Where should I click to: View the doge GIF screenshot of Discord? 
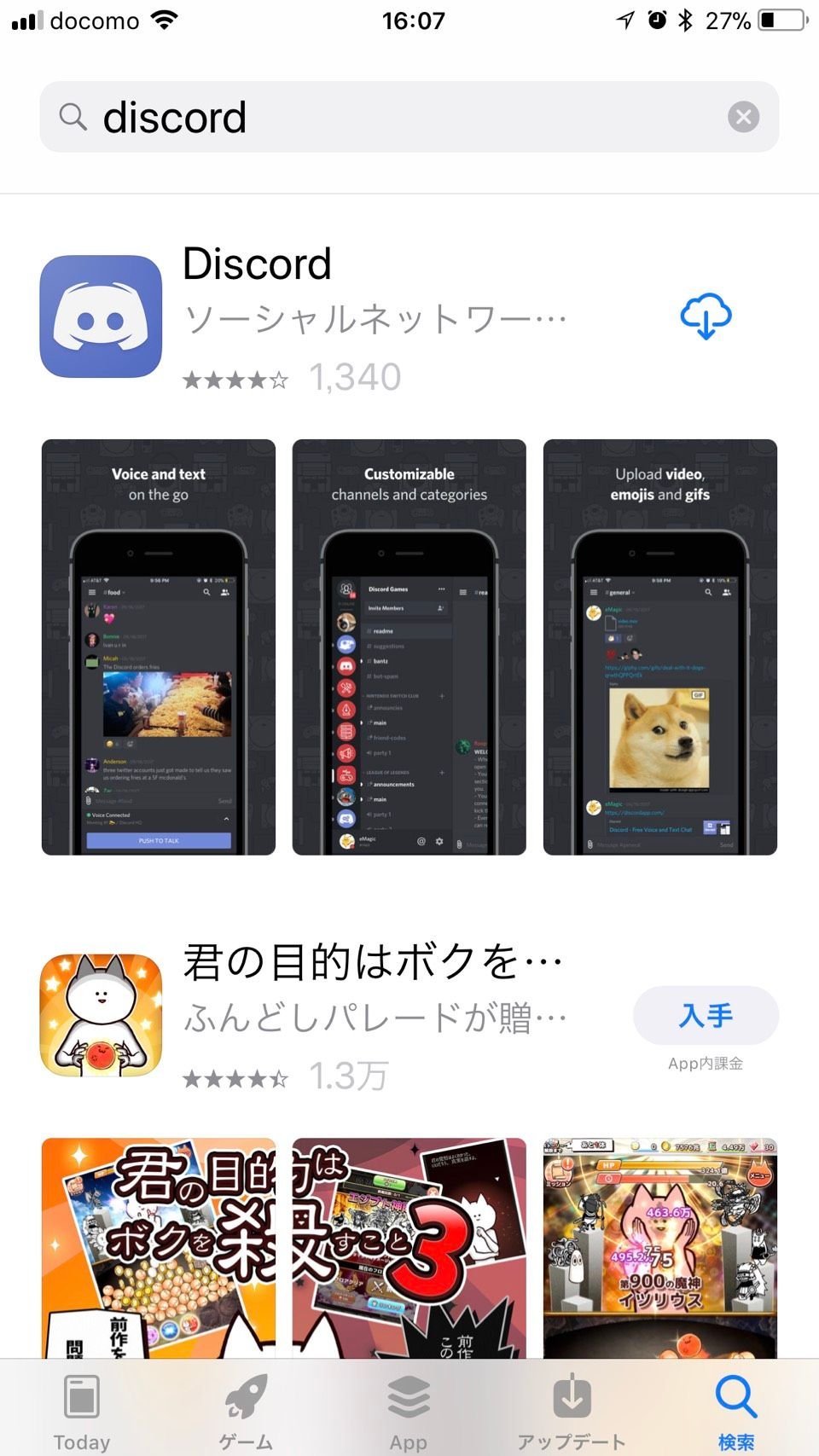click(659, 646)
